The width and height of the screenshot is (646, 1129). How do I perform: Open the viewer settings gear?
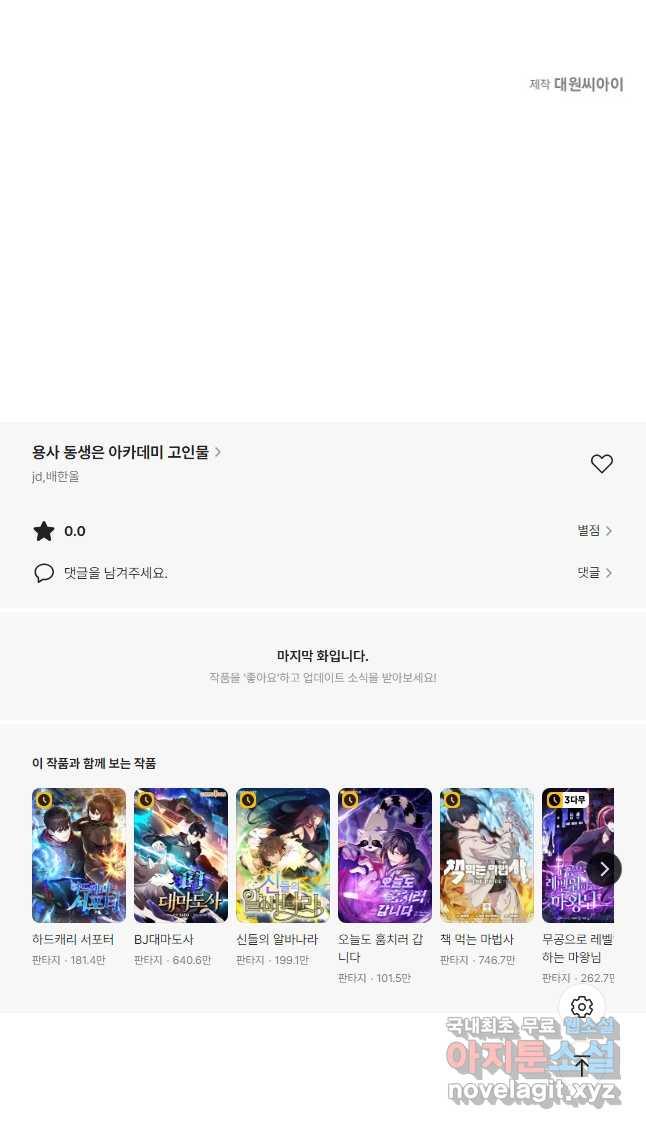coord(582,1007)
